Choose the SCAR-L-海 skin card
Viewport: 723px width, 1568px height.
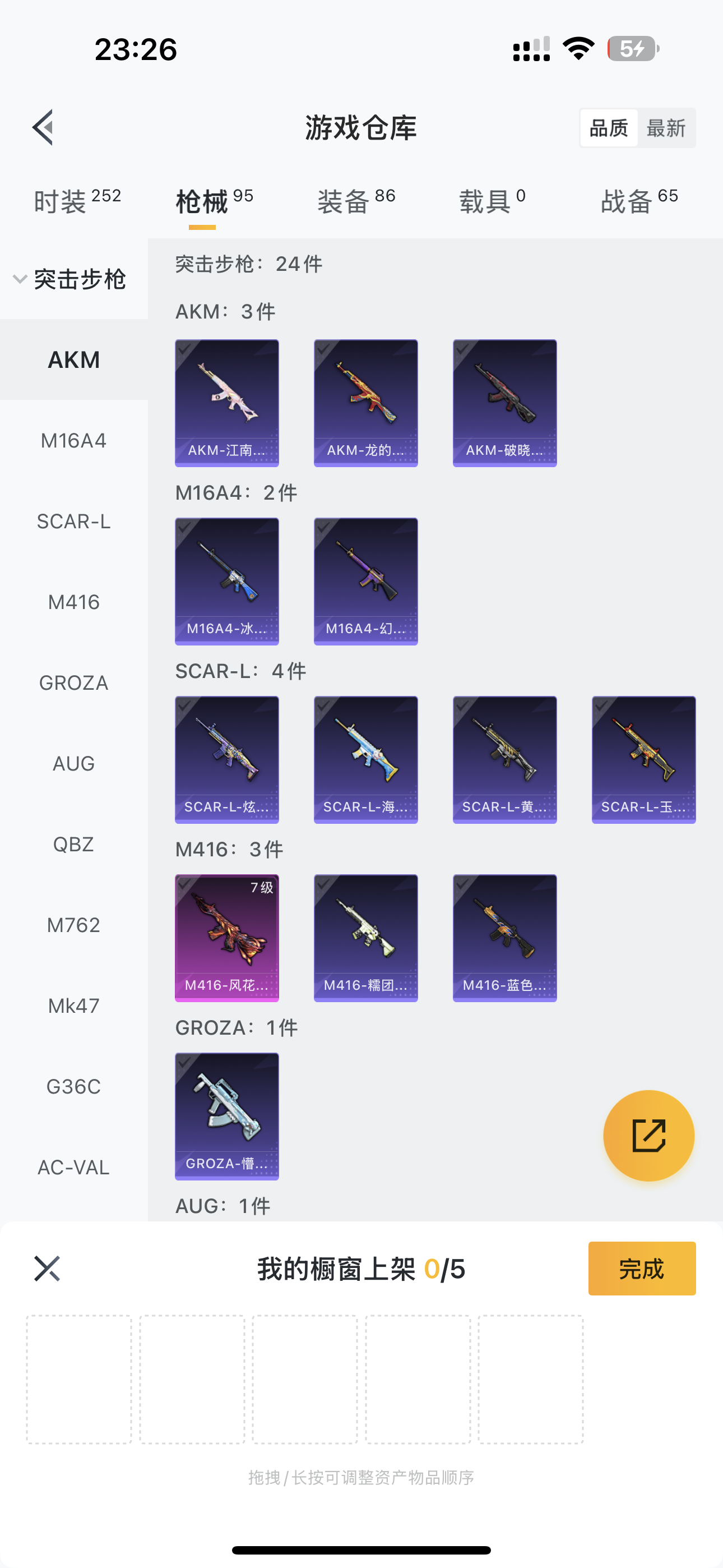pos(366,759)
